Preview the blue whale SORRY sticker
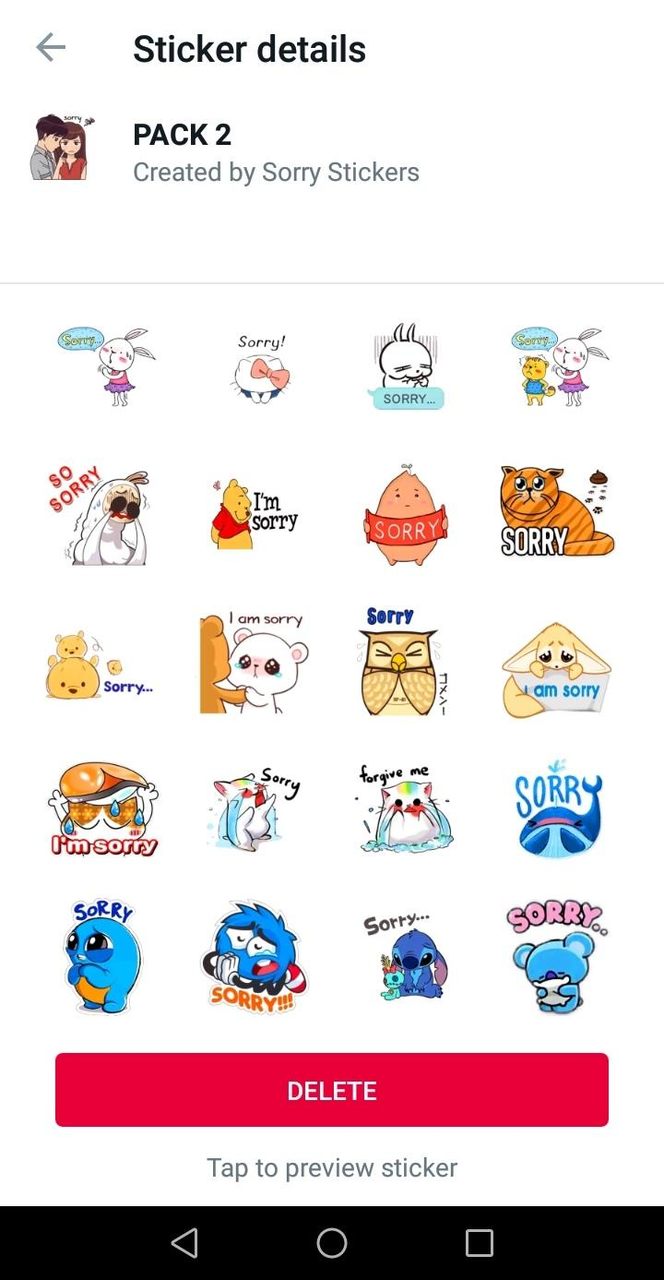This screenshot has height=1280, width=664. (558, 808)
